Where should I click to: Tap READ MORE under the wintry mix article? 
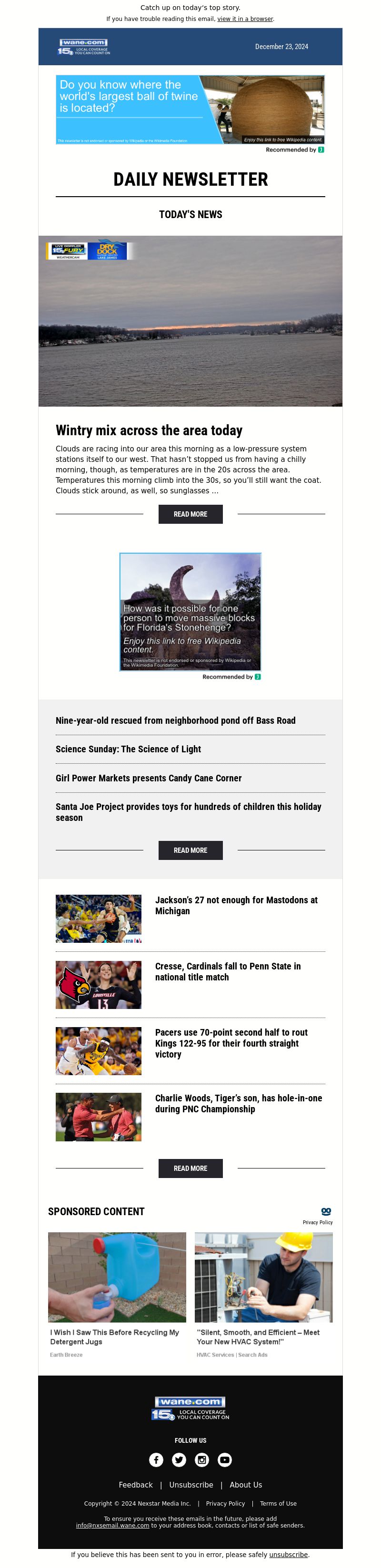[x=190, y=514]
